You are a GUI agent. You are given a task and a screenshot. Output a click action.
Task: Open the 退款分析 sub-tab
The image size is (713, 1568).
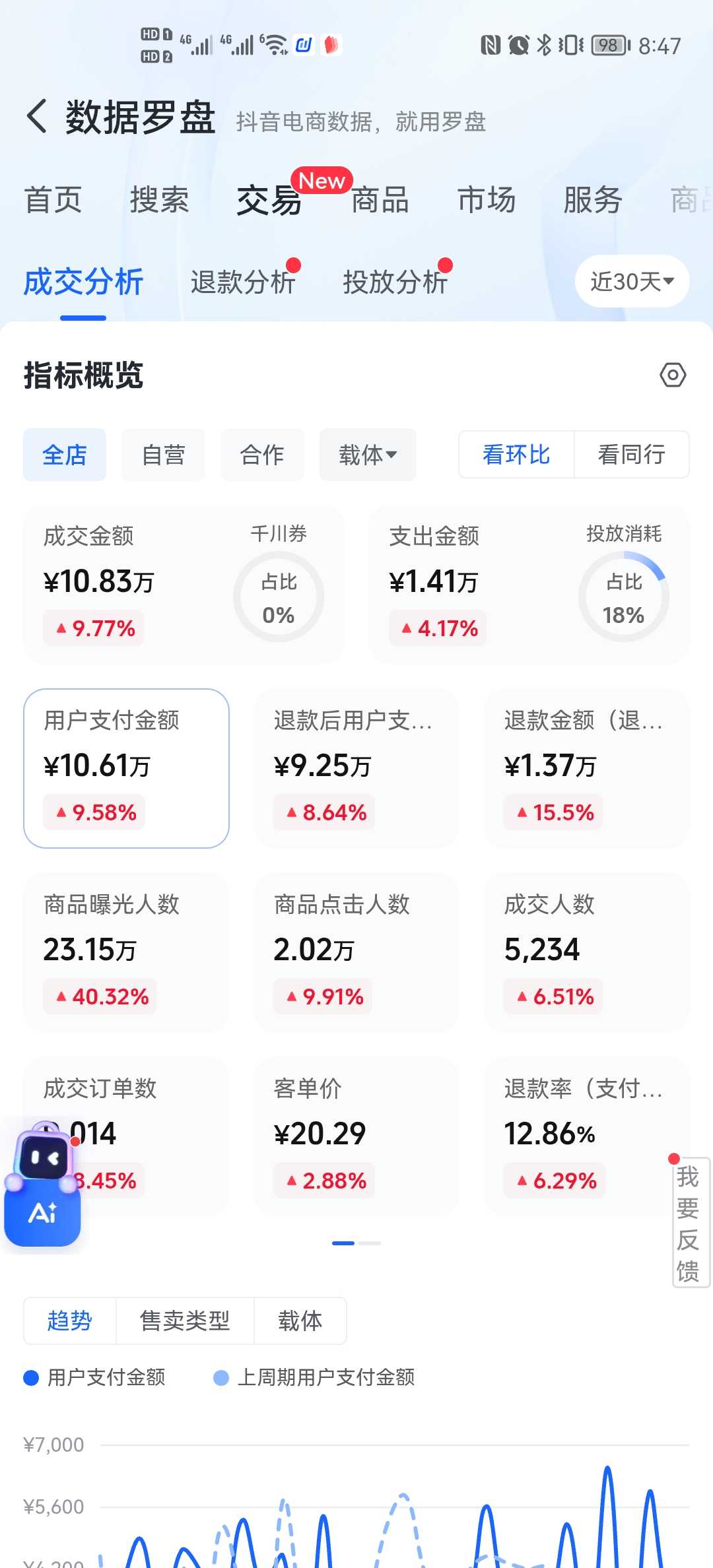243,282
